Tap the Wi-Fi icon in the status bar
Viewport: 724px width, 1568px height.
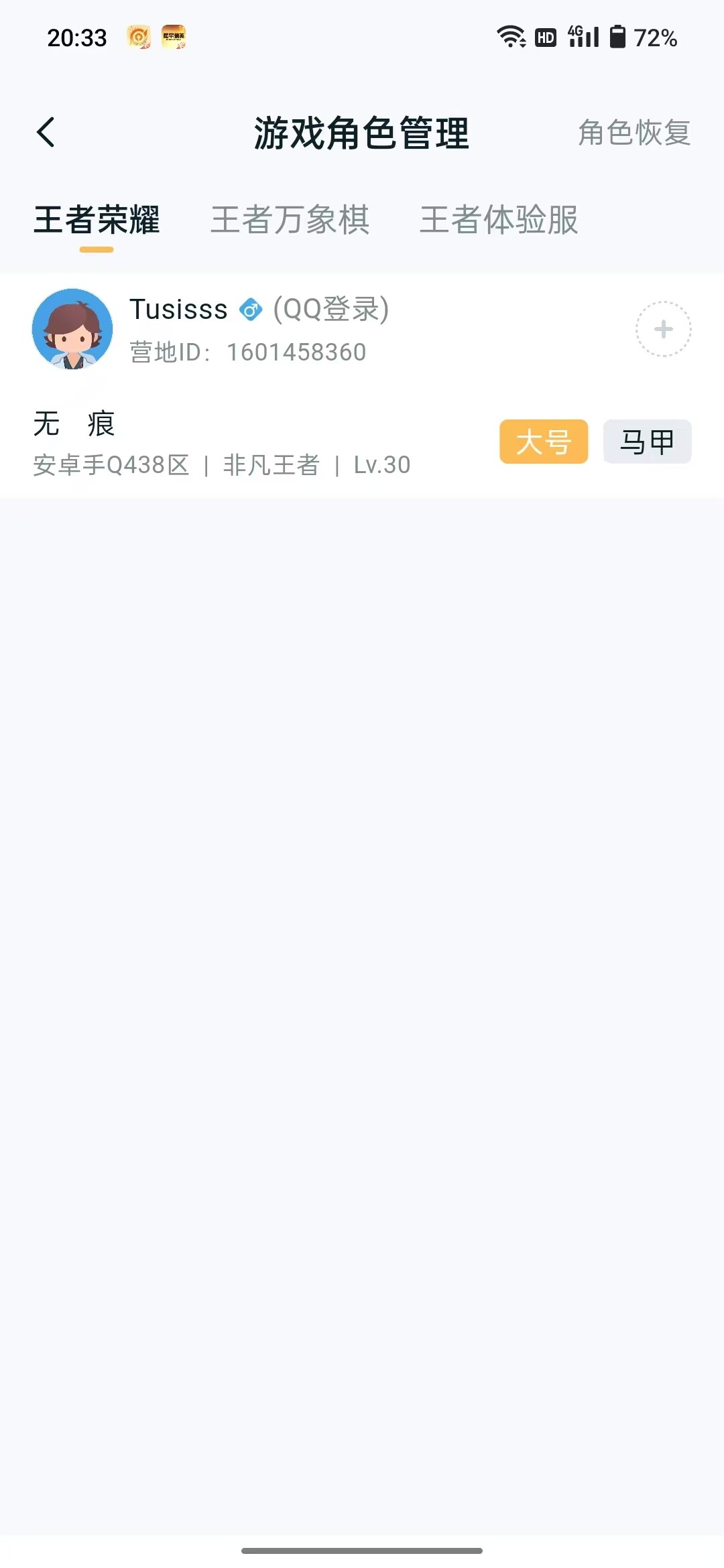click(511, 38)
